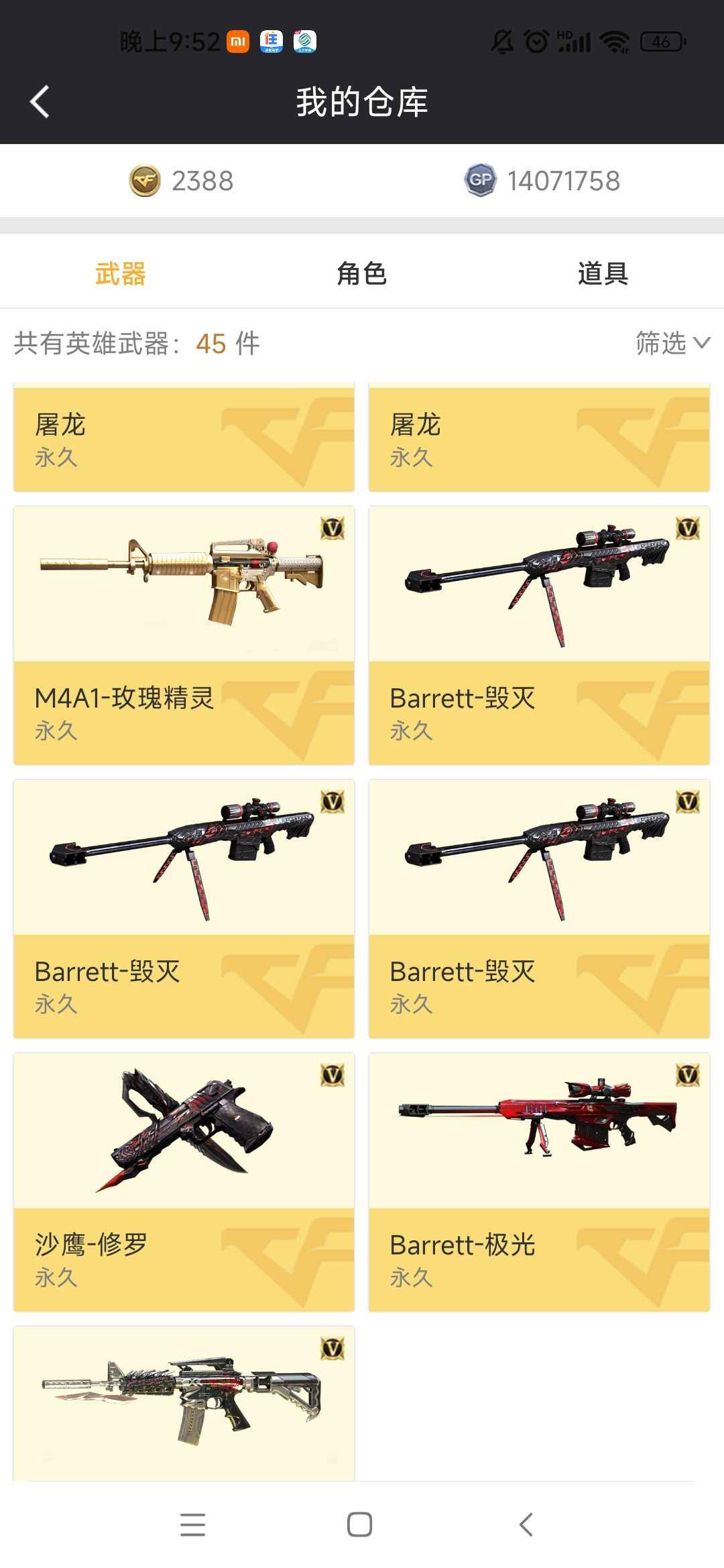Image resolution: width=724 pixels, height=1568 pixels.
Task: Open the system recent apps menu
Action: click(x=193, y=1524)
